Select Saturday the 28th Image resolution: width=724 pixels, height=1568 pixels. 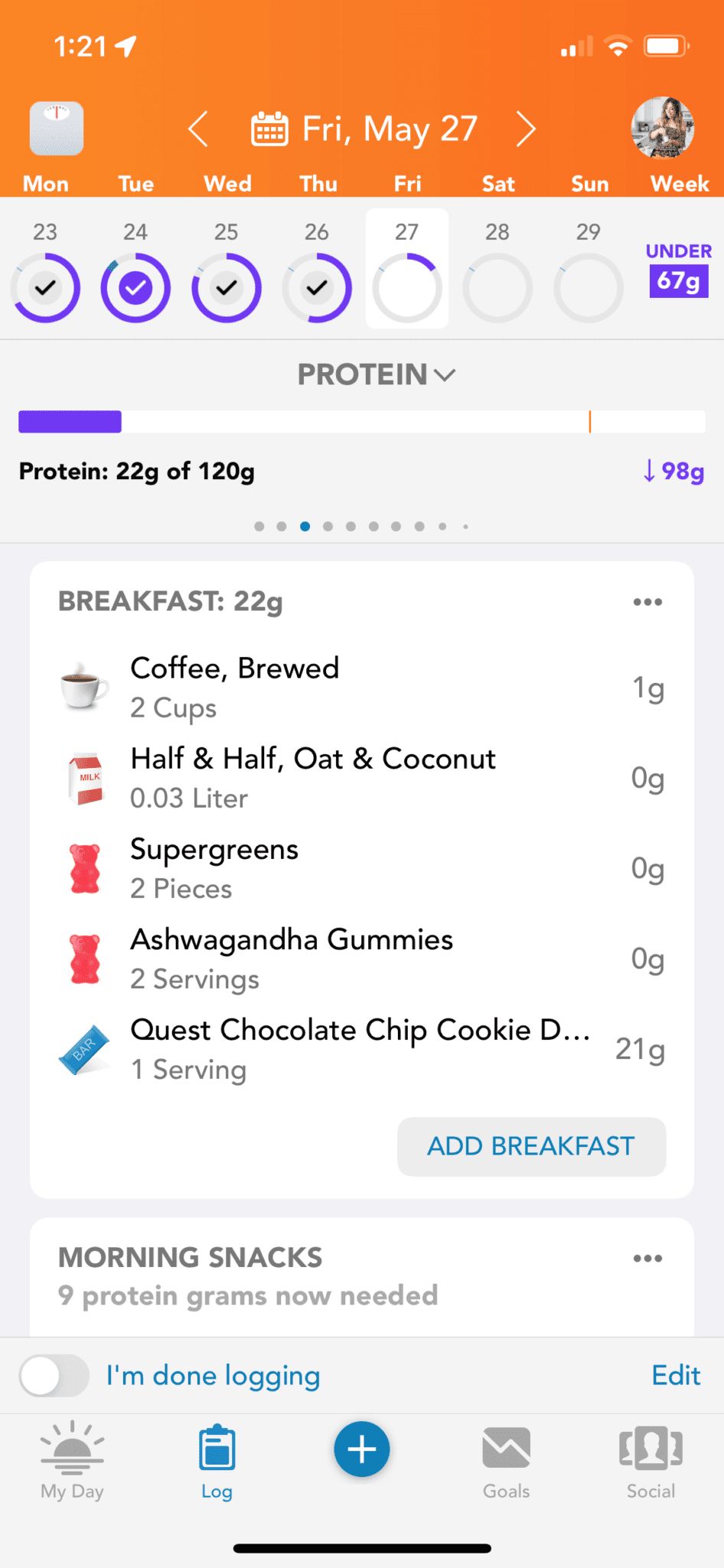click(x=497, y=269)
